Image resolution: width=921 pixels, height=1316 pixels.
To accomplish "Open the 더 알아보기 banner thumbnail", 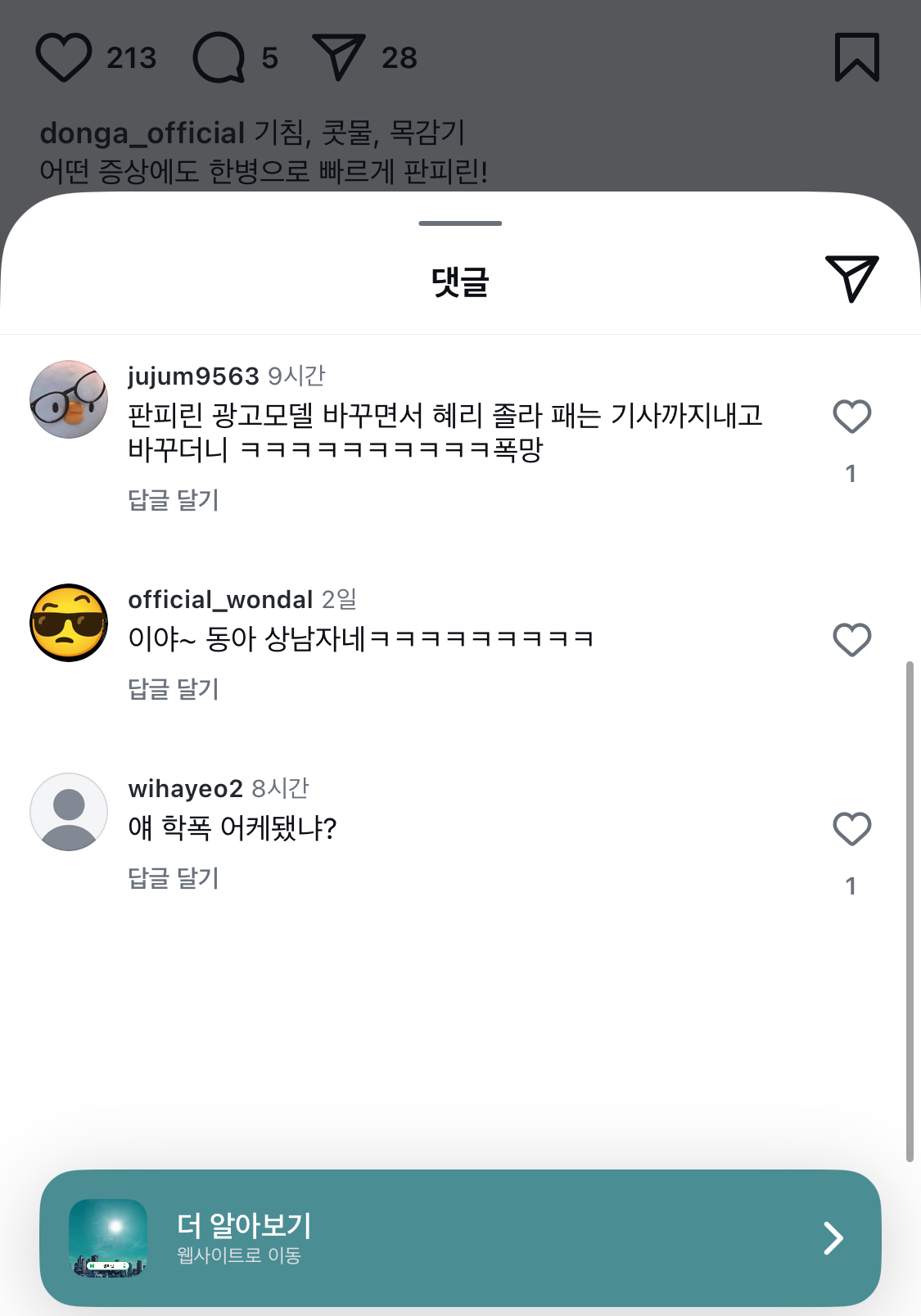I will click(110, 1238).
